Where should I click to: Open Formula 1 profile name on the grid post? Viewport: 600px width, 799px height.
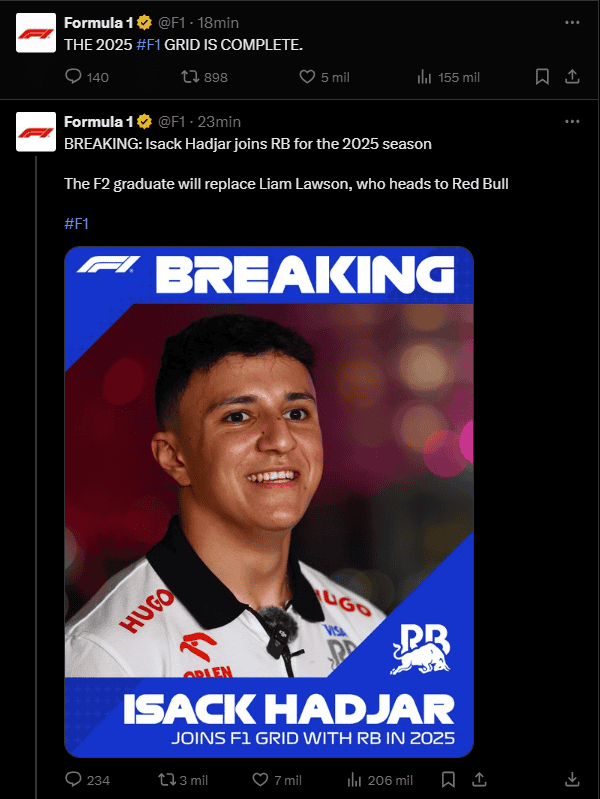tap(98, 22)
